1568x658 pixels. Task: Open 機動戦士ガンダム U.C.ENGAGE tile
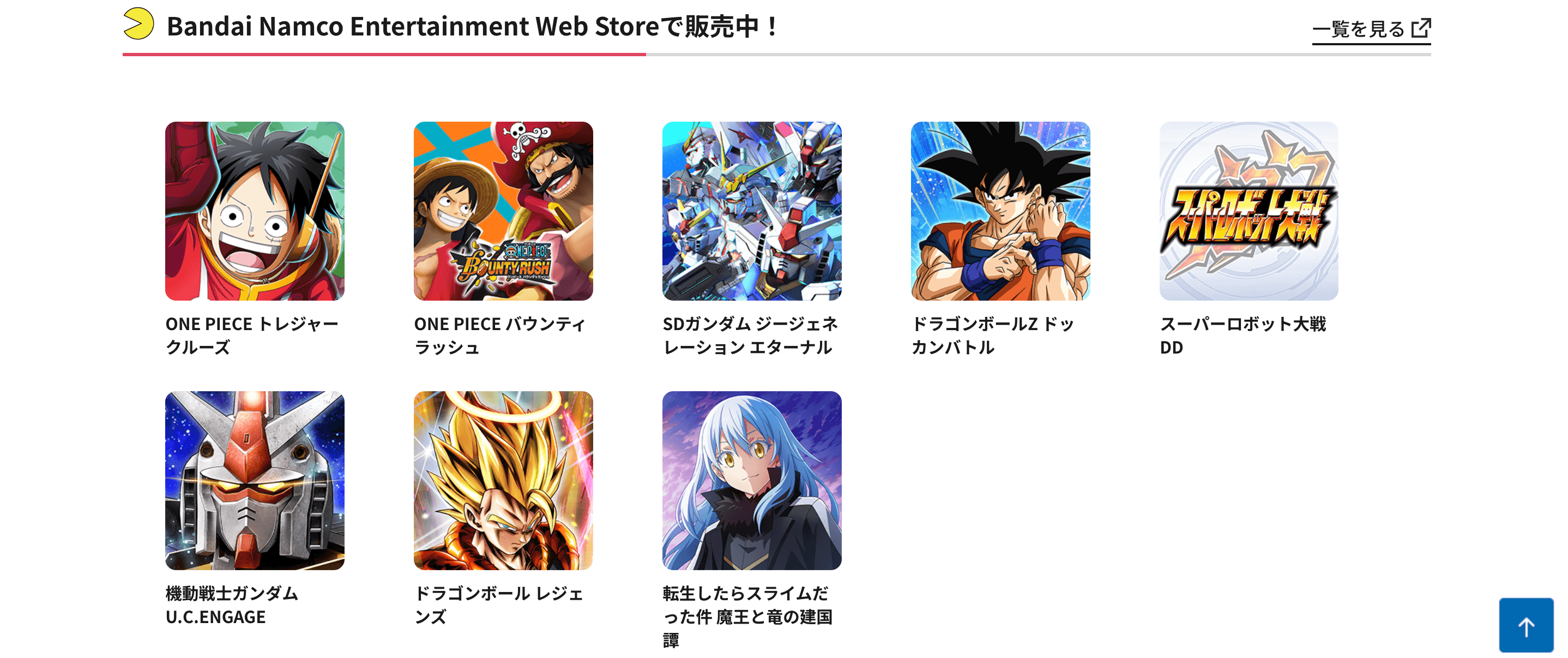tap(255, 480)
